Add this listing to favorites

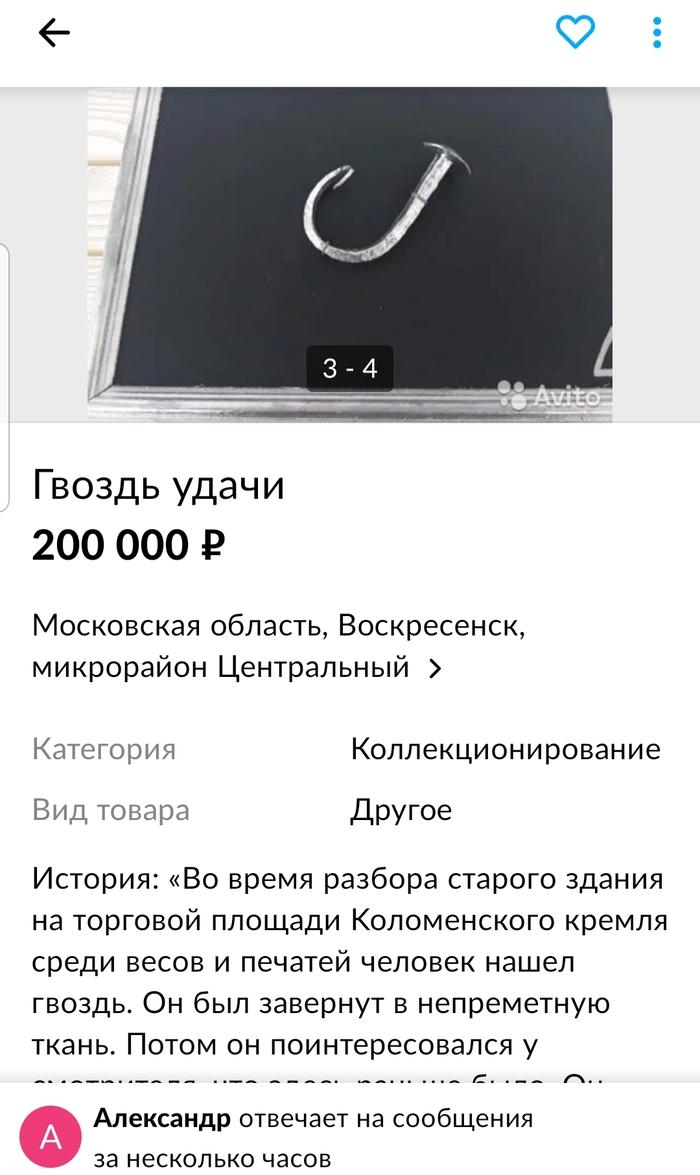pos(575,33)
